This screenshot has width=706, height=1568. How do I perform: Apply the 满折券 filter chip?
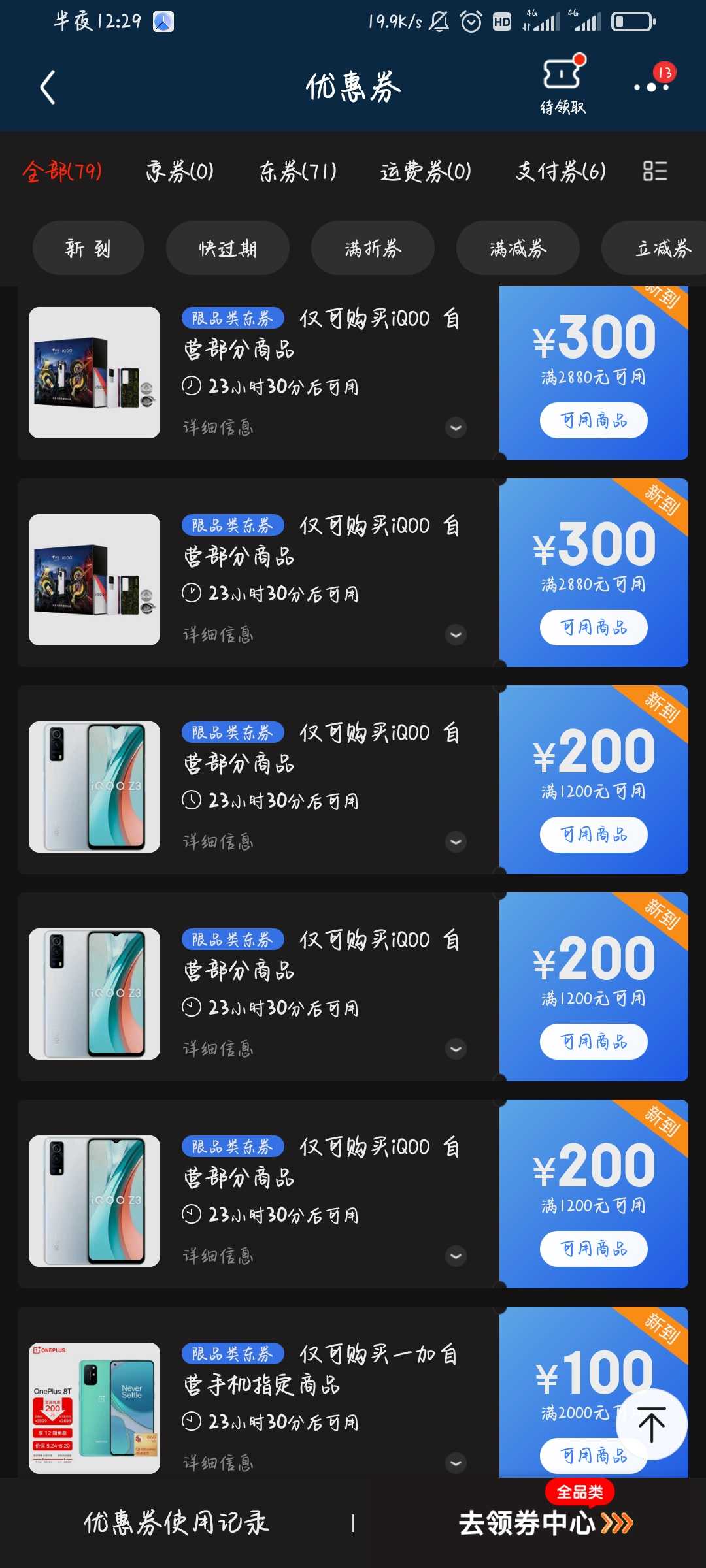373,248
